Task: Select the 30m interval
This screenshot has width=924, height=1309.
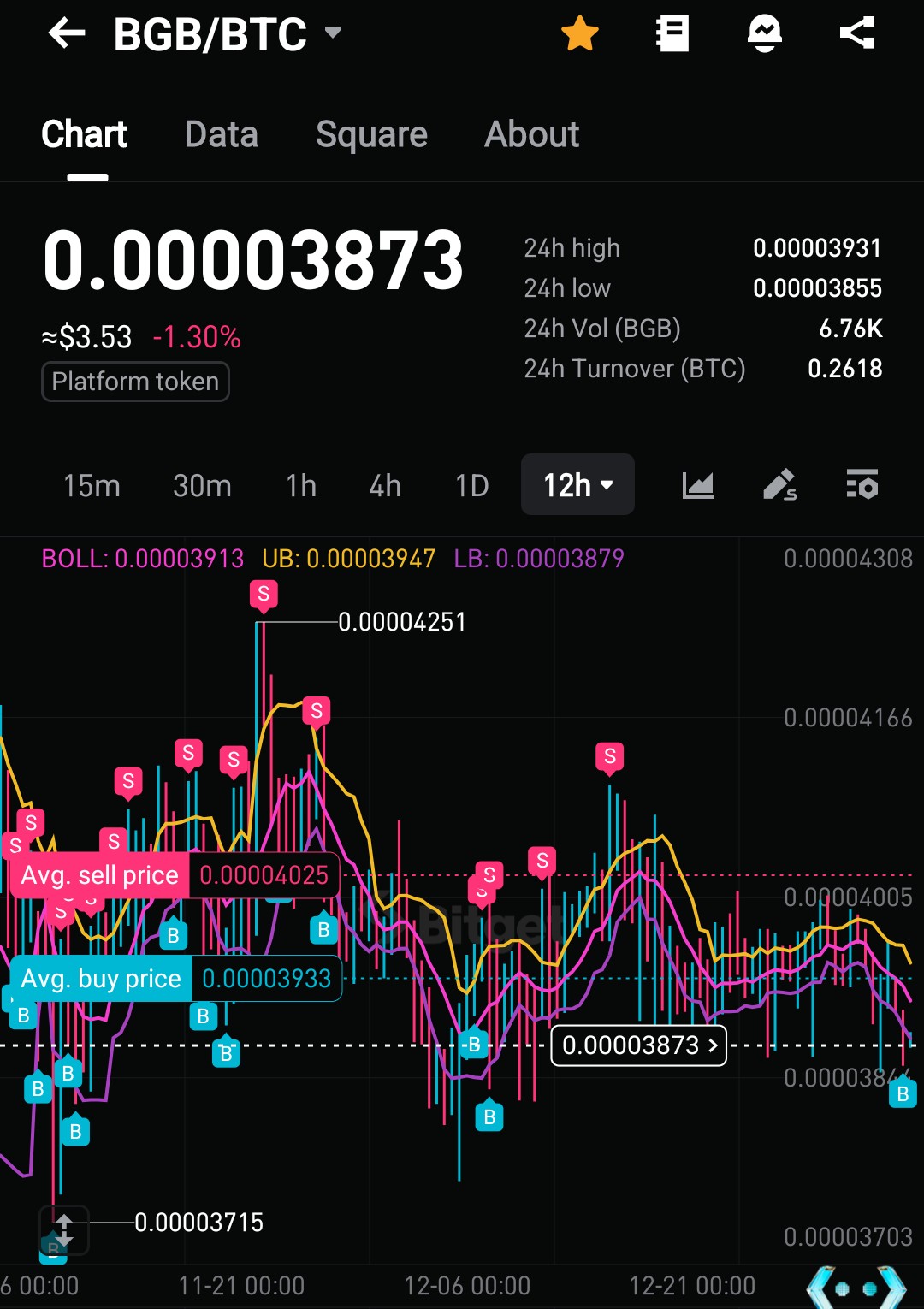Action: (202, 486)
